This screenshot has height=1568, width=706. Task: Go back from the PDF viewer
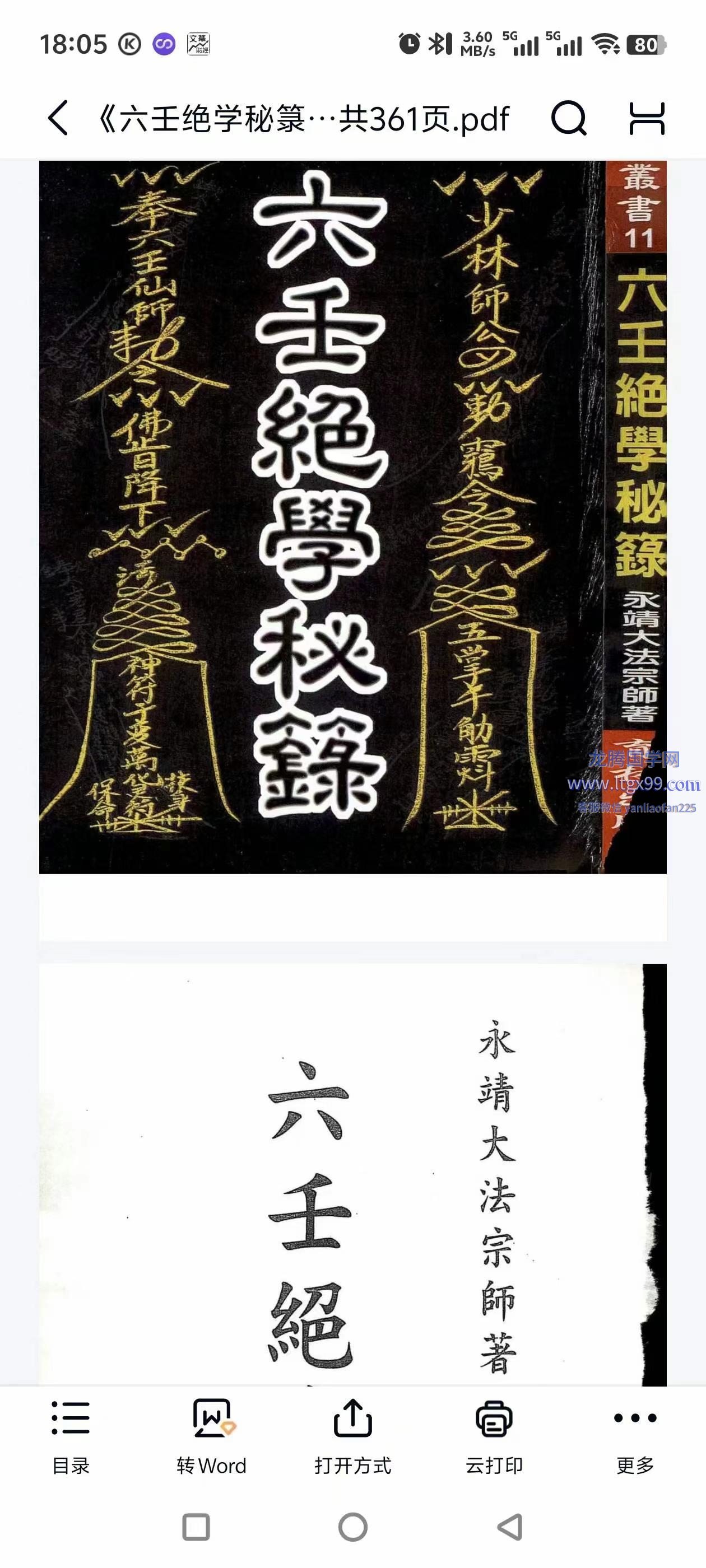pos(58,118)
